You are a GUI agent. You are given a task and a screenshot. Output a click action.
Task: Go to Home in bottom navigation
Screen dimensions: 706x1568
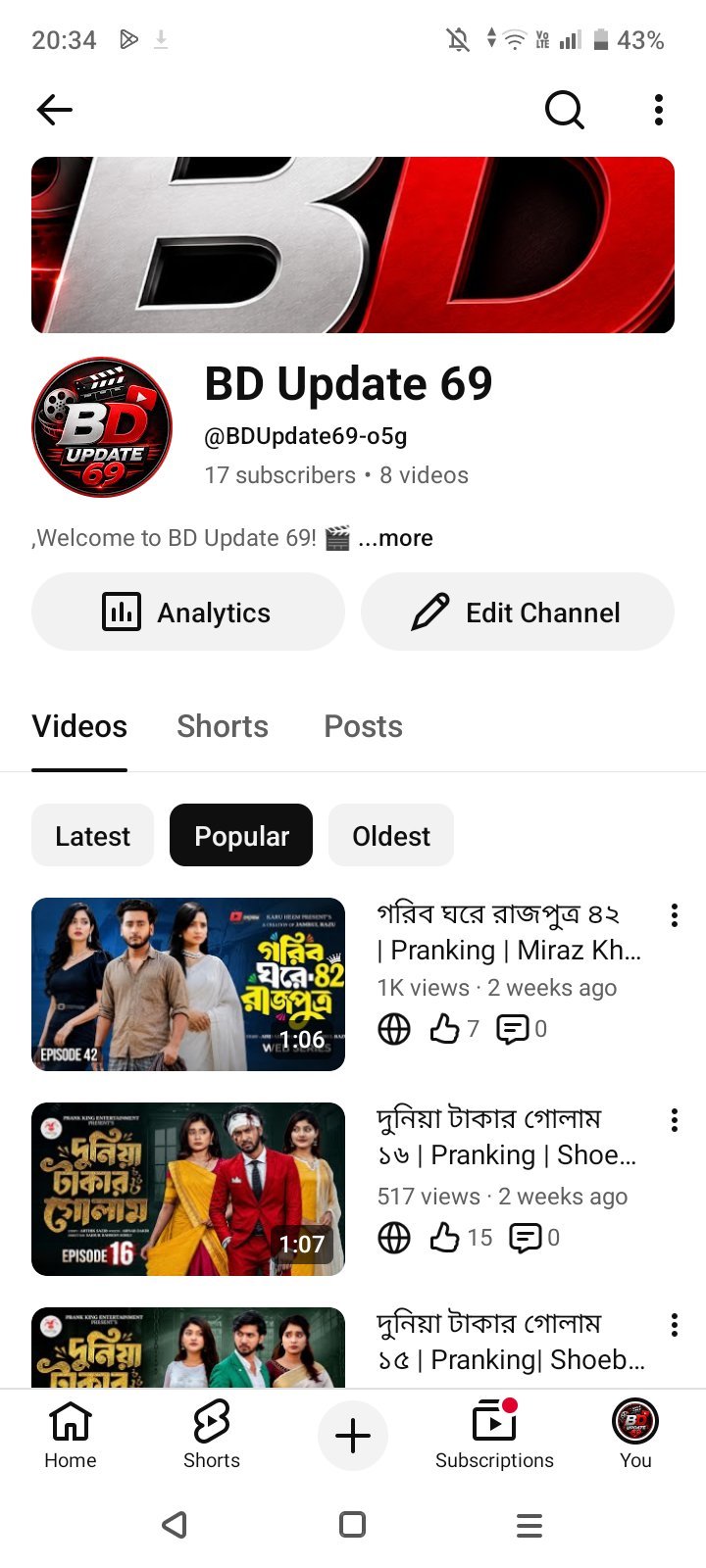coord(71,1435)
